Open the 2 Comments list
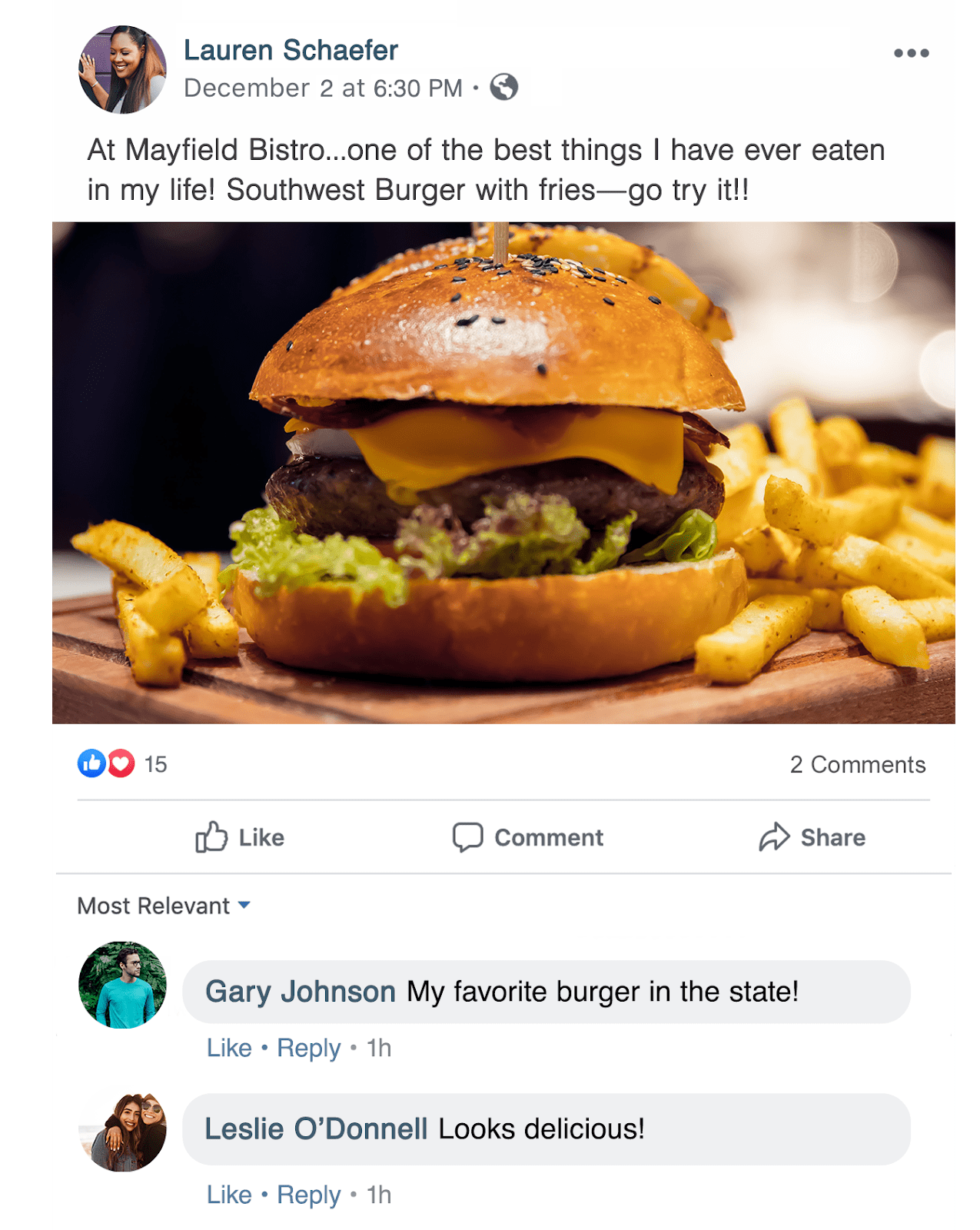This screenshot has height=1230, width=980. coord(856,764)
